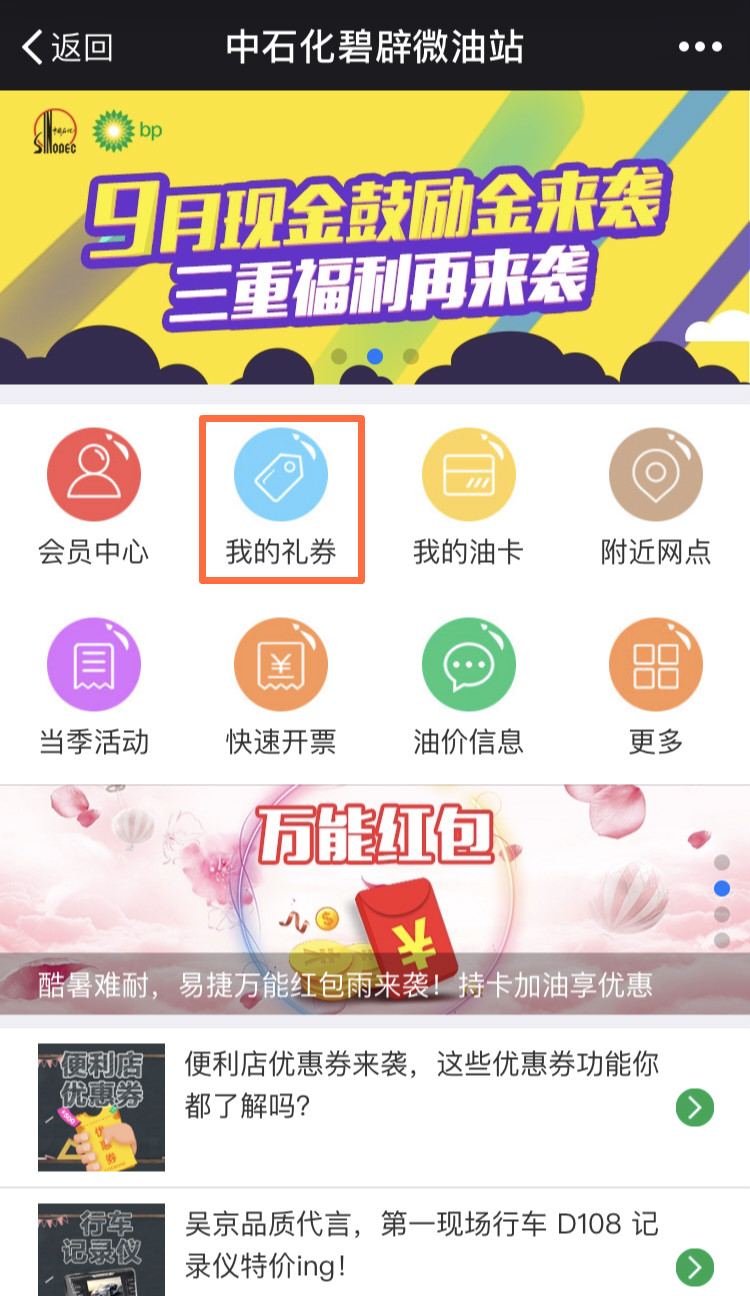Image resolution: width=750 pixels, height=1296 pixels.
Task: Open the 9月现金鼓励金 promo banner
Action: click(x=375, y=237)
